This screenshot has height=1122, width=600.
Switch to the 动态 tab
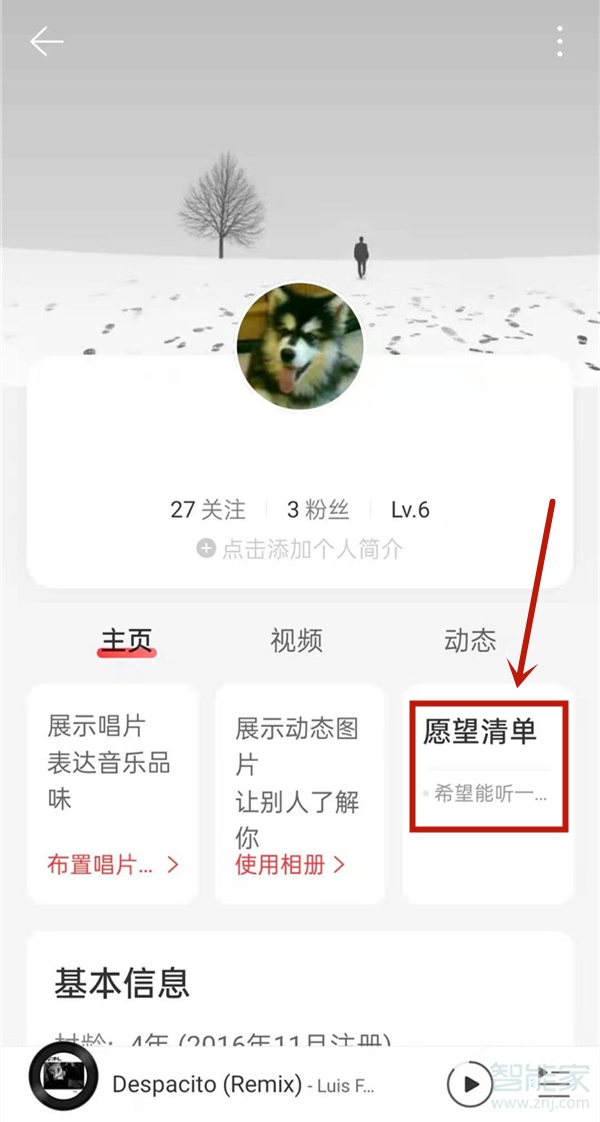point(469,641)
